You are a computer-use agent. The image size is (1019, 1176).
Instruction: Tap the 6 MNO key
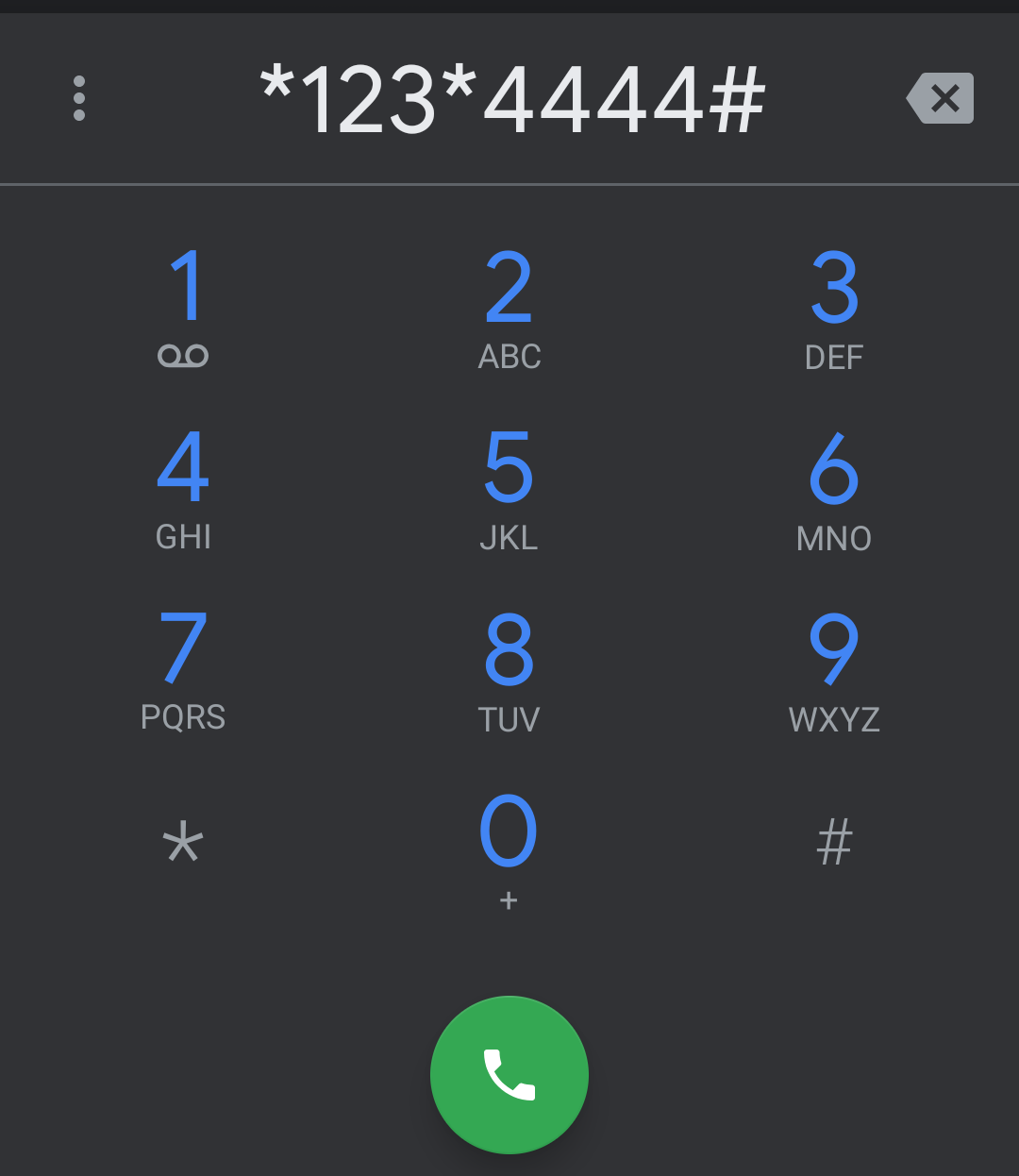click(x=834, y=488)
